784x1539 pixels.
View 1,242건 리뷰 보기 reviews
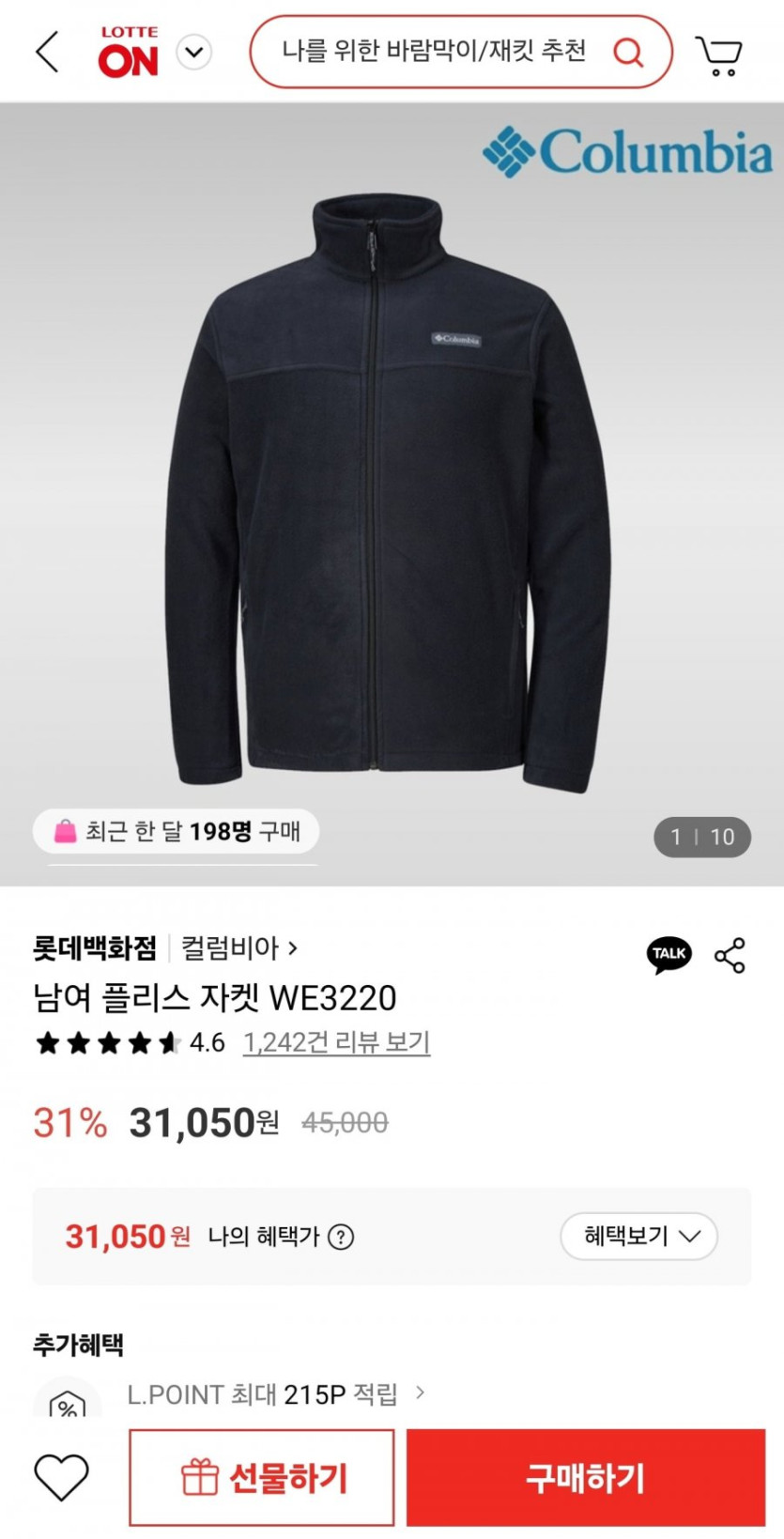coord(336,1043)
